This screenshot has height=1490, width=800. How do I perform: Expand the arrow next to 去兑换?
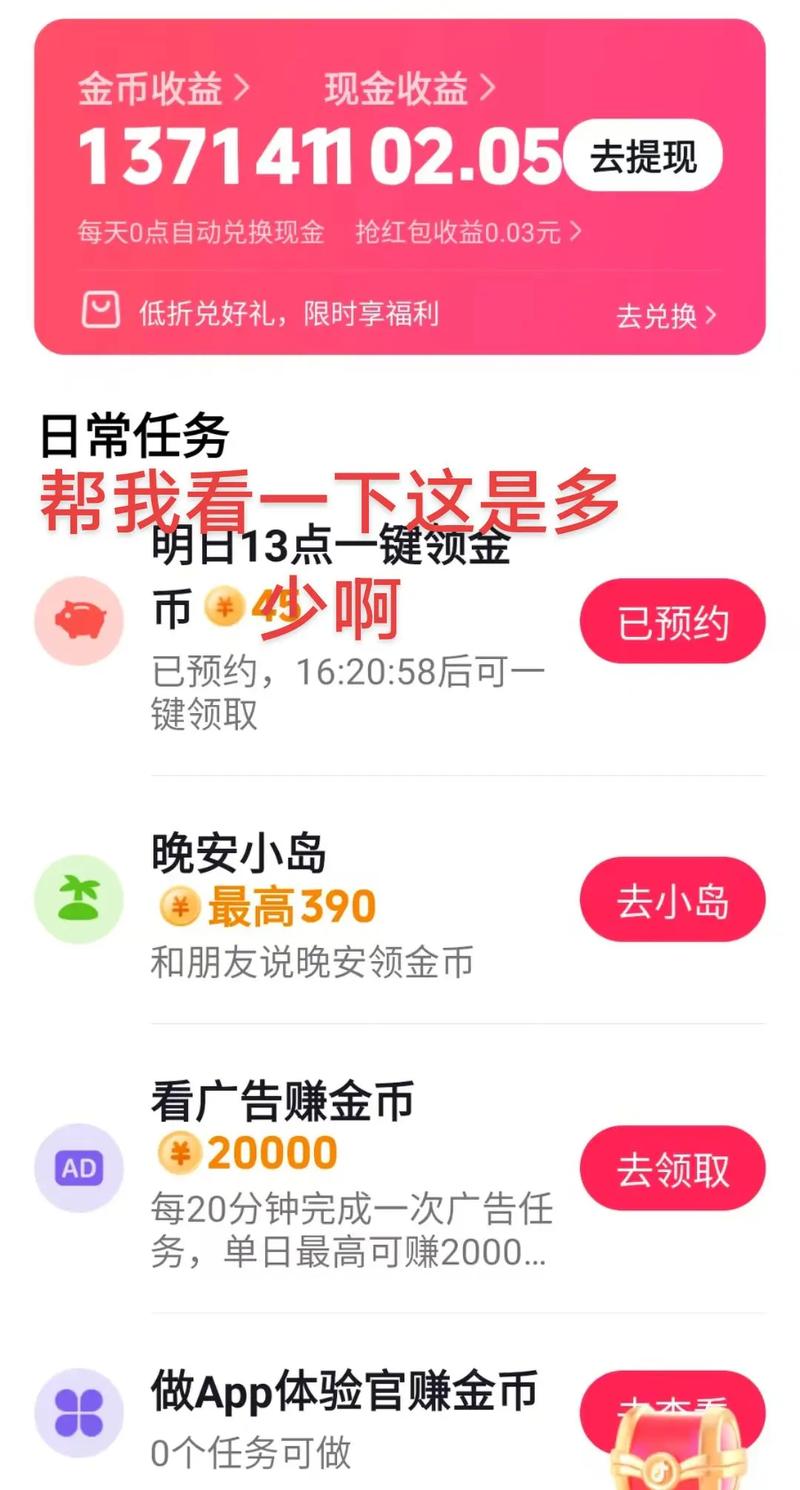point(713,315)
